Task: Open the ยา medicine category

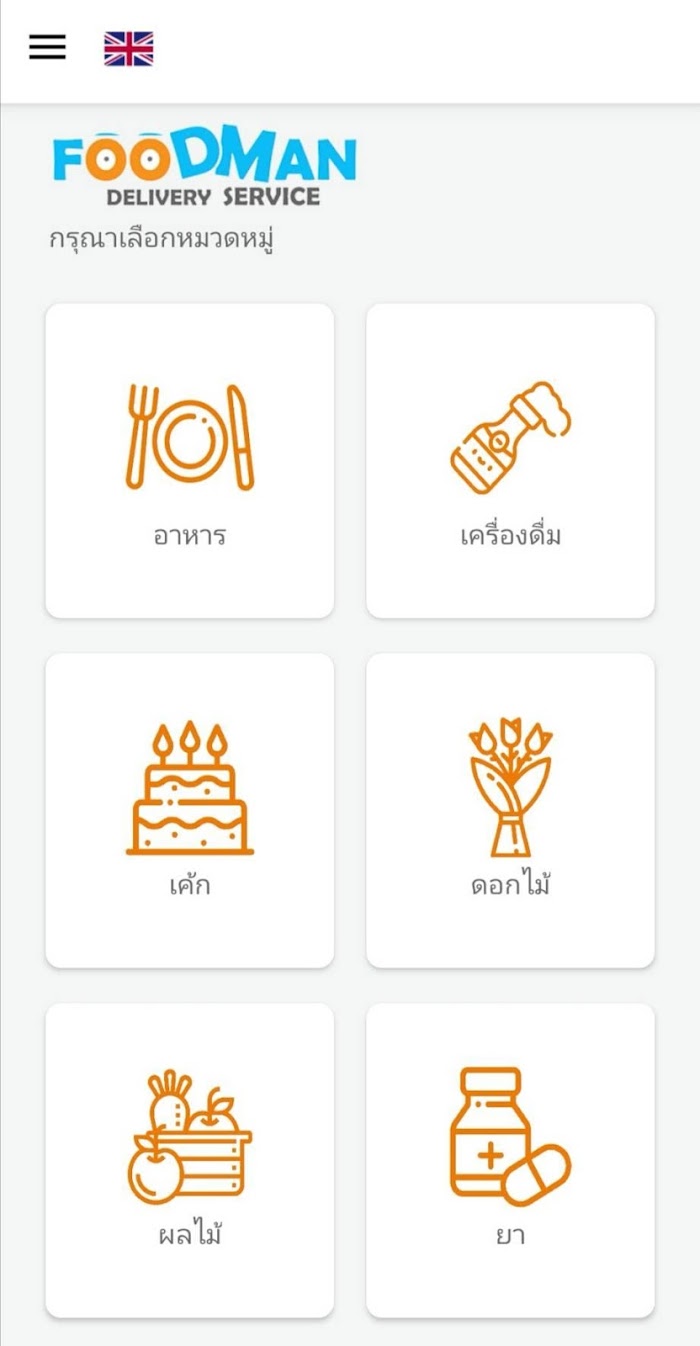Action: tap(510, 1161)
